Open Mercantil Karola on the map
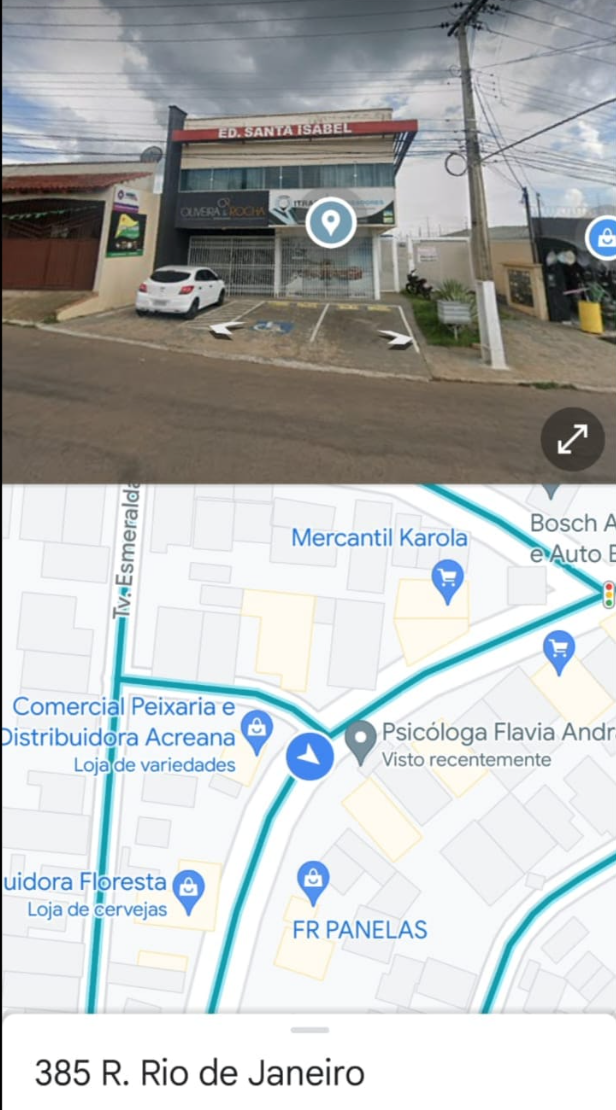This screenshot has width=616, height=1110. pyautogui.click(x=447, y=581)
